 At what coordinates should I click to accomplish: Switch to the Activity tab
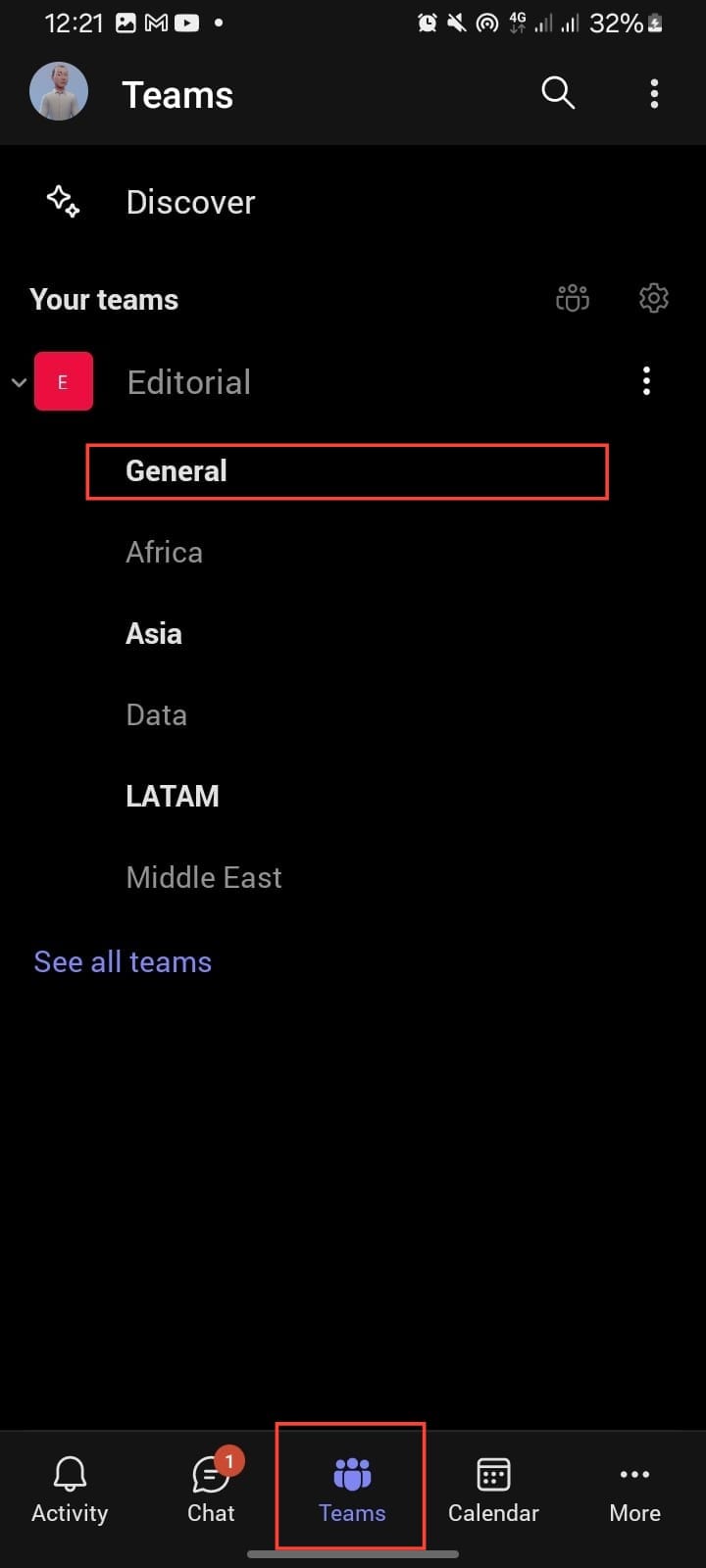point(70,1490)
